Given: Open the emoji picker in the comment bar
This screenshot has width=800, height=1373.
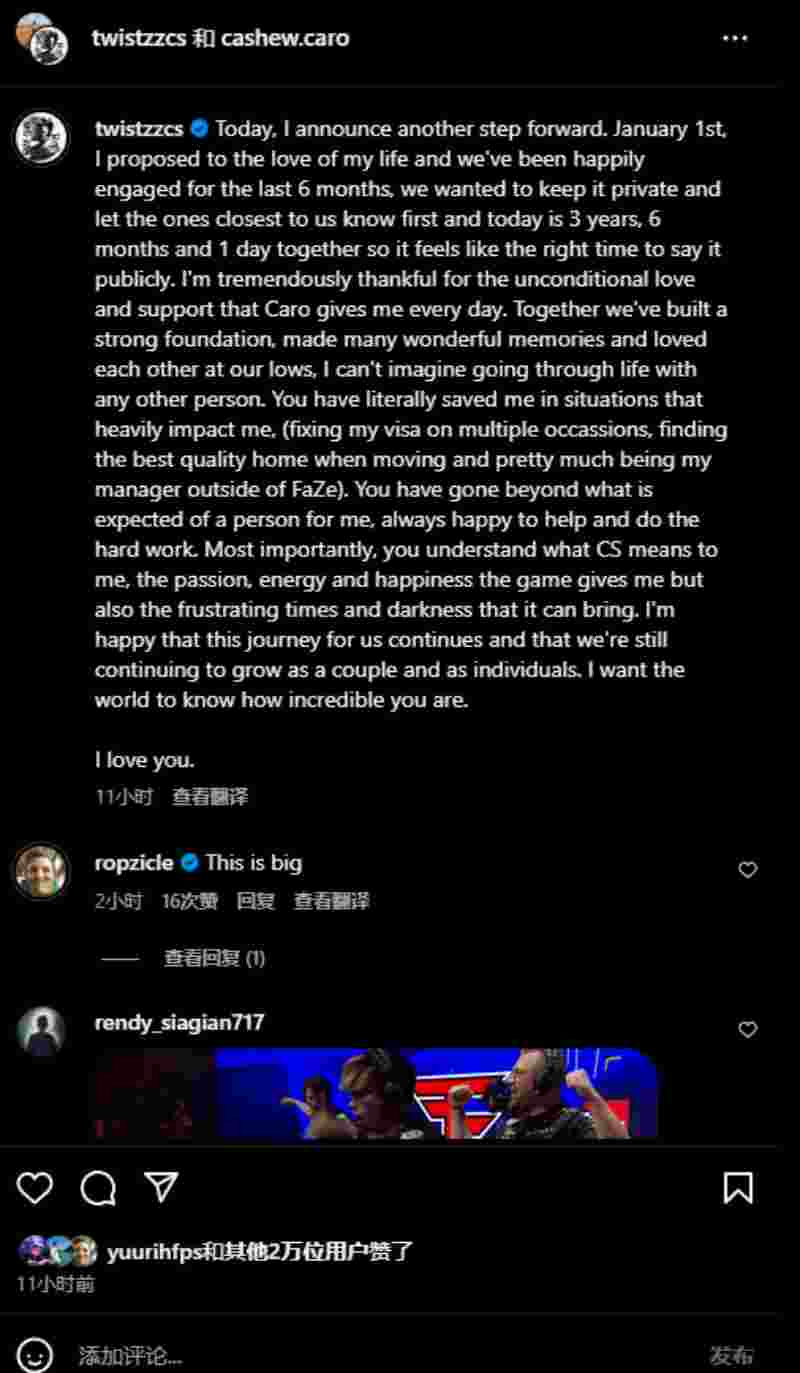Looking at the screenshot, I should [35, 1356].
